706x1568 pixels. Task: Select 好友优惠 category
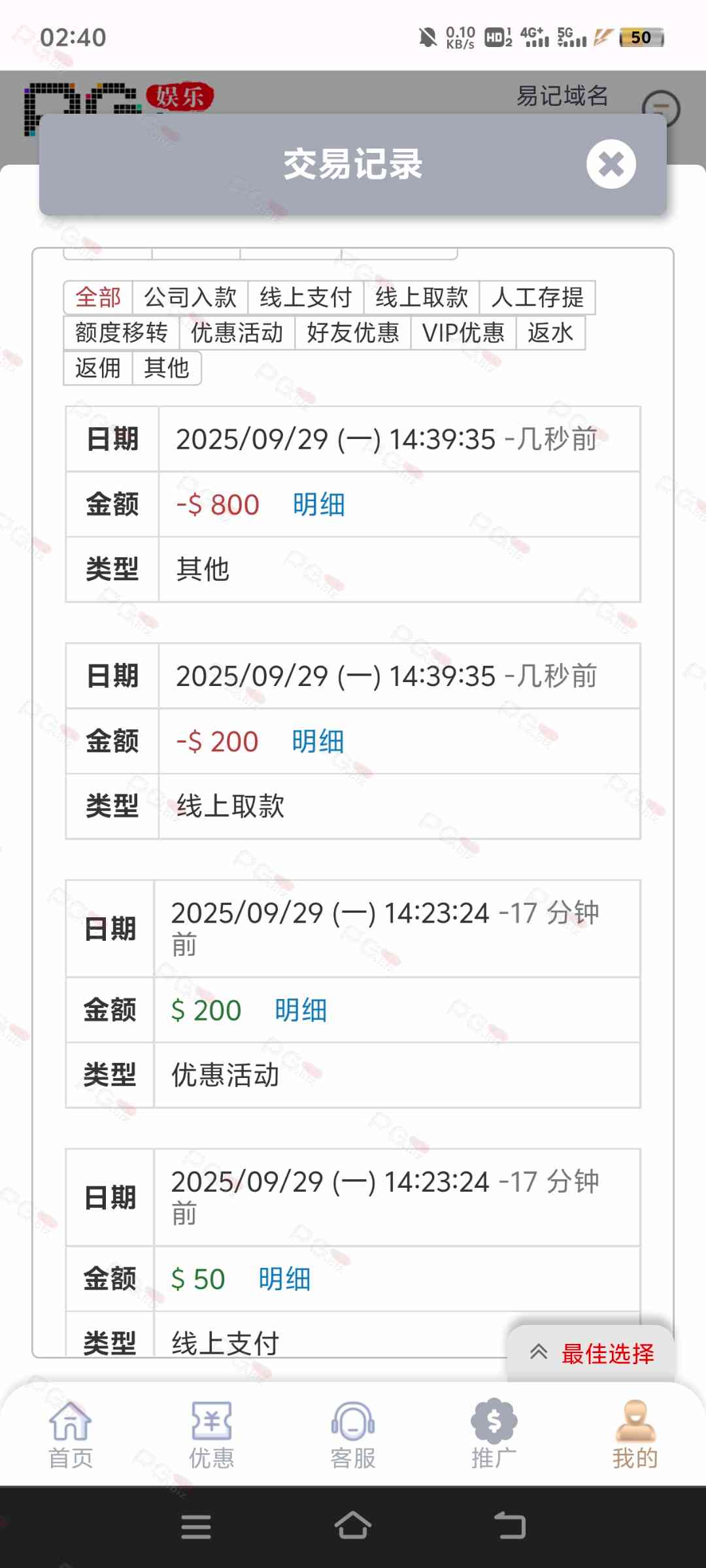tap(353, 333)
